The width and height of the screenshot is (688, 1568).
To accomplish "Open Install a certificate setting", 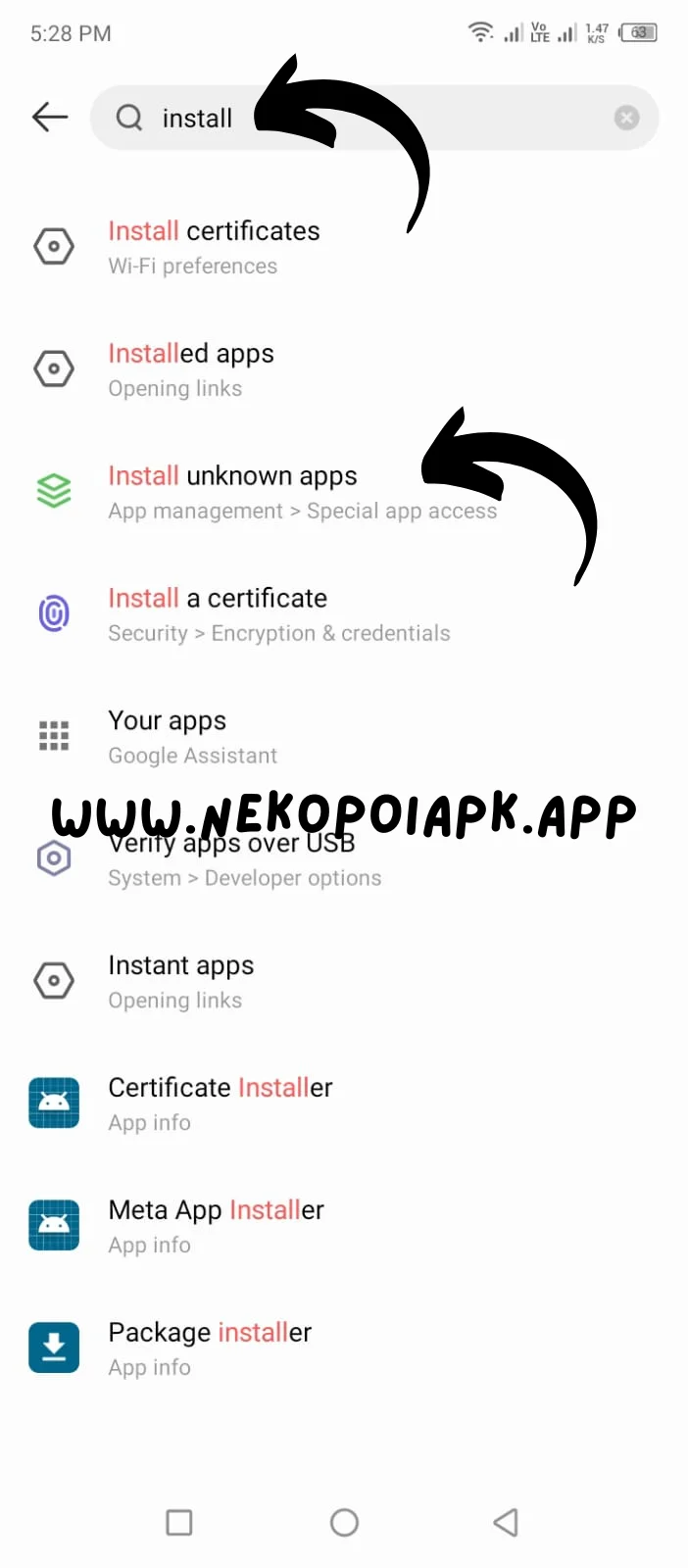I will point(218,613).
